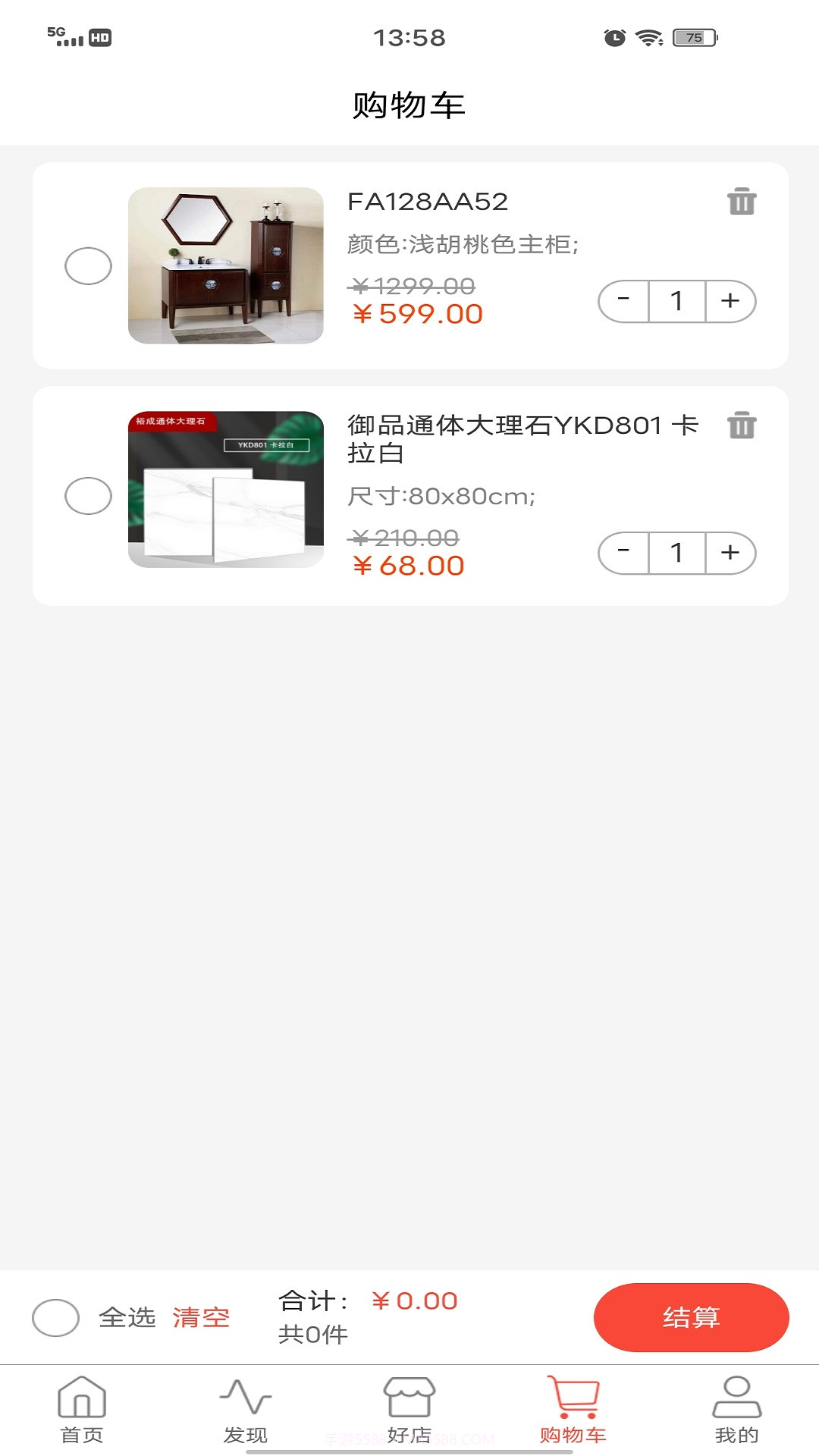Image resolution: width=819 pixels, height=1456 pixels.
Task: Open product details via FA128AA52 title
Action: (428, 202)
